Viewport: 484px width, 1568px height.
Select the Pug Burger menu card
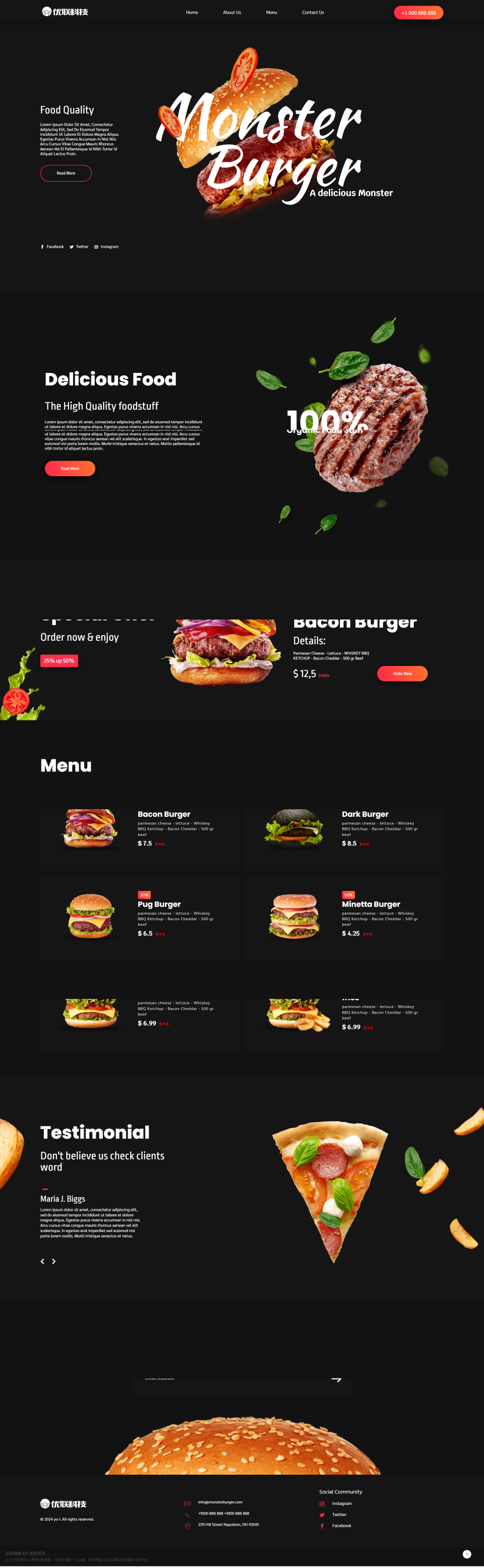pos(141,918)
